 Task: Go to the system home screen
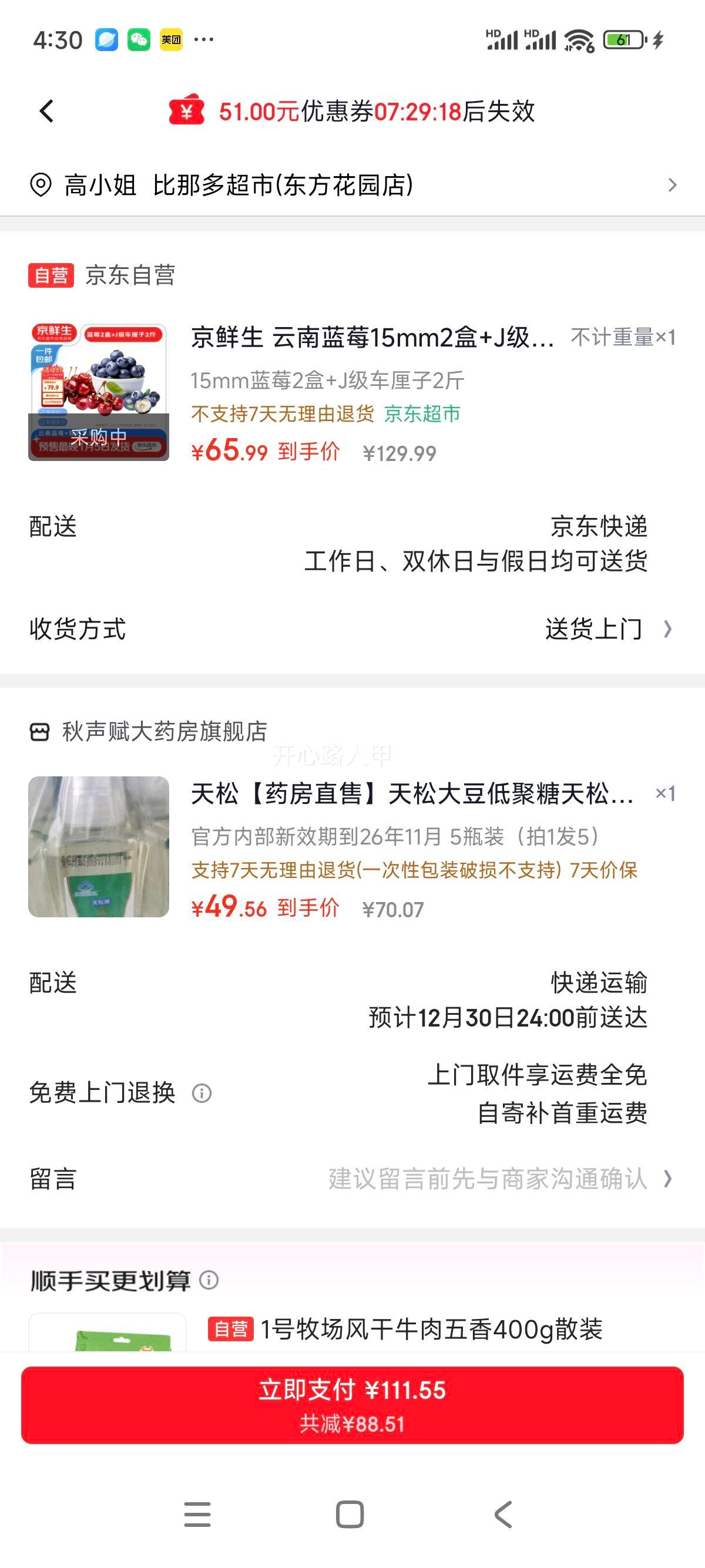pos(350,1514)
